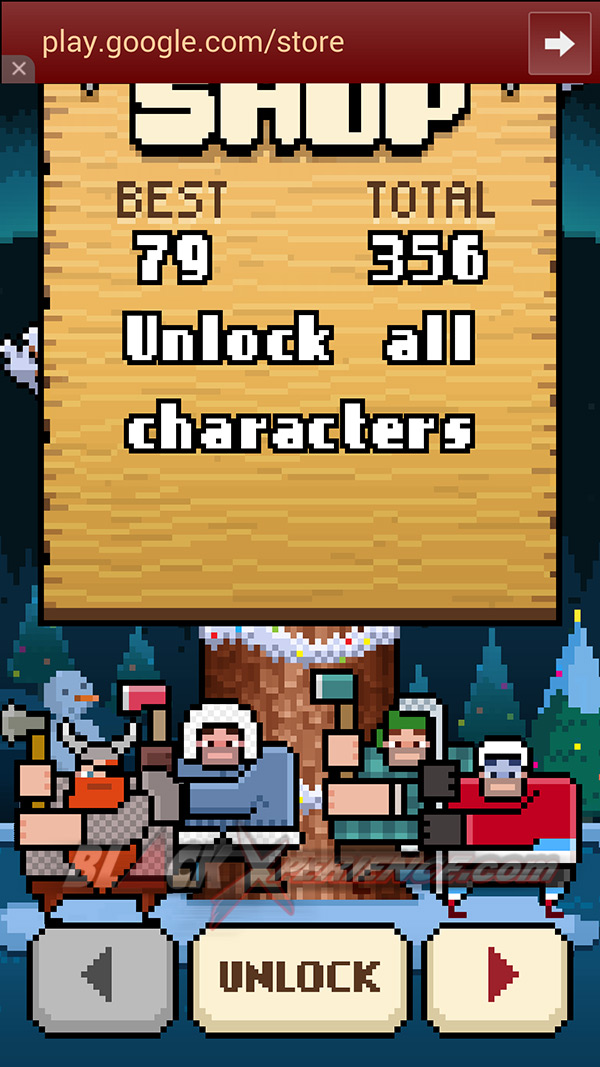Image resolution: width=600 pixels, height=1067 pixels.
Task: Open the play.google.com/store banner link
Action: pos(193,43)
